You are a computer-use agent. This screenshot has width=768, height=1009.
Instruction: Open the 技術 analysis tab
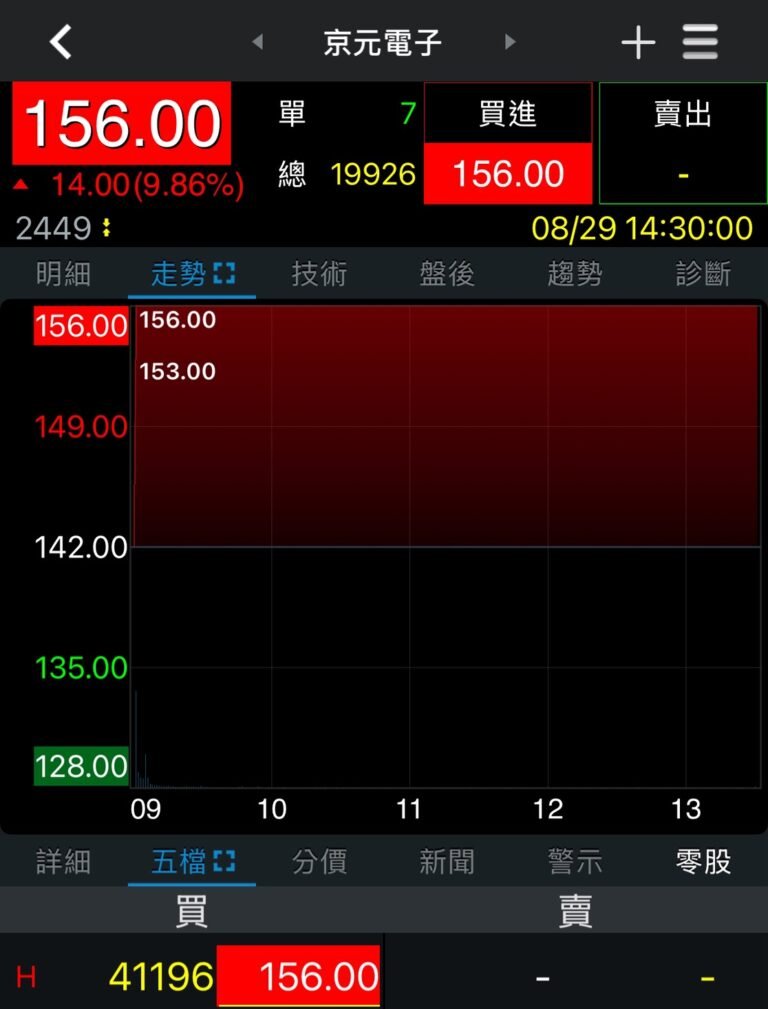(x=319, y=274)
